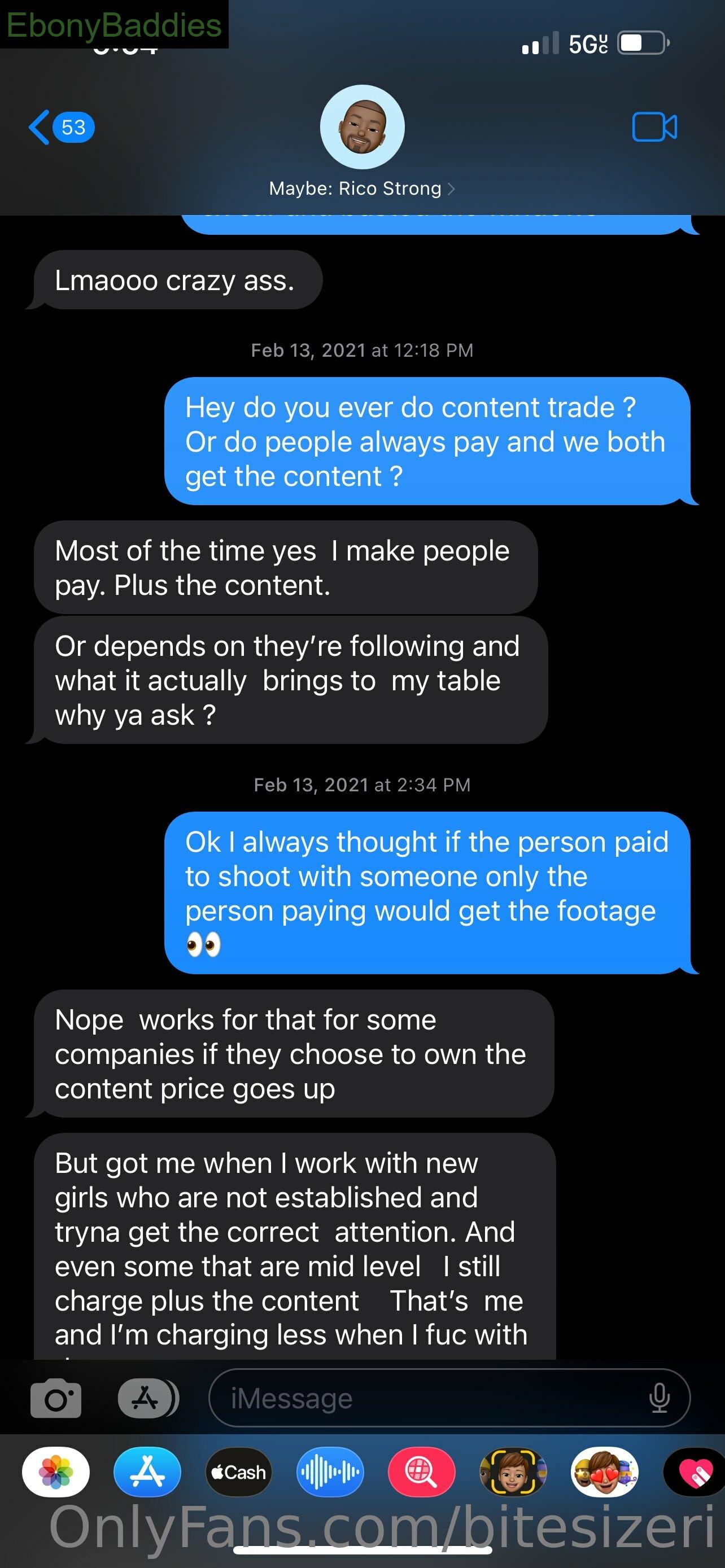This screenshot has width=725, height=1568.
Task: Record an audio message with the microphone
Action: [x=660, y=1398]
